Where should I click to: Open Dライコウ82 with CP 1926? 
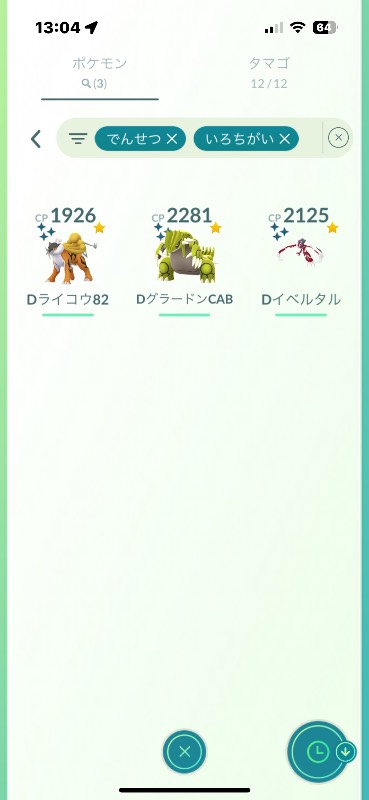(x=68, y=261)
